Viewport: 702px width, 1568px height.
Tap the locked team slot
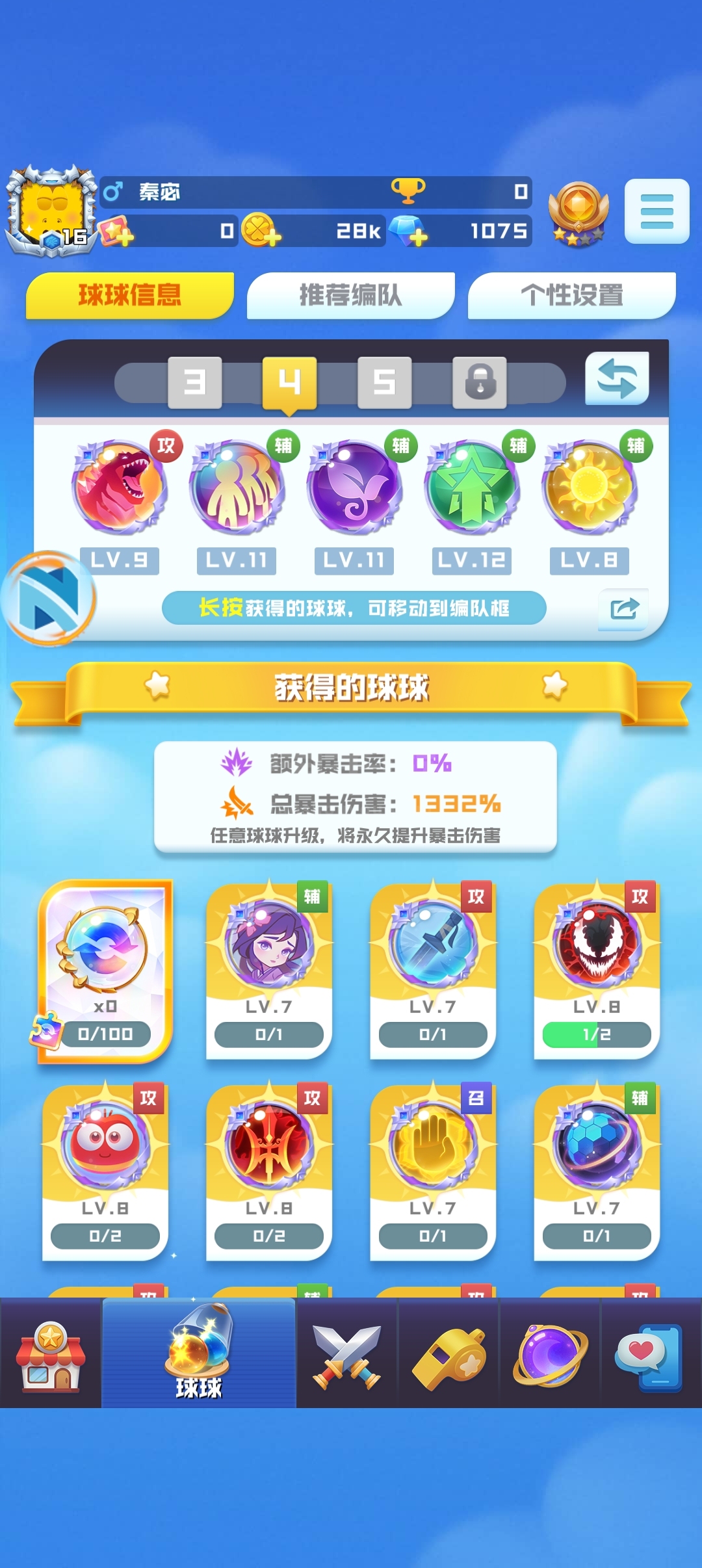[x=480, y=382]
